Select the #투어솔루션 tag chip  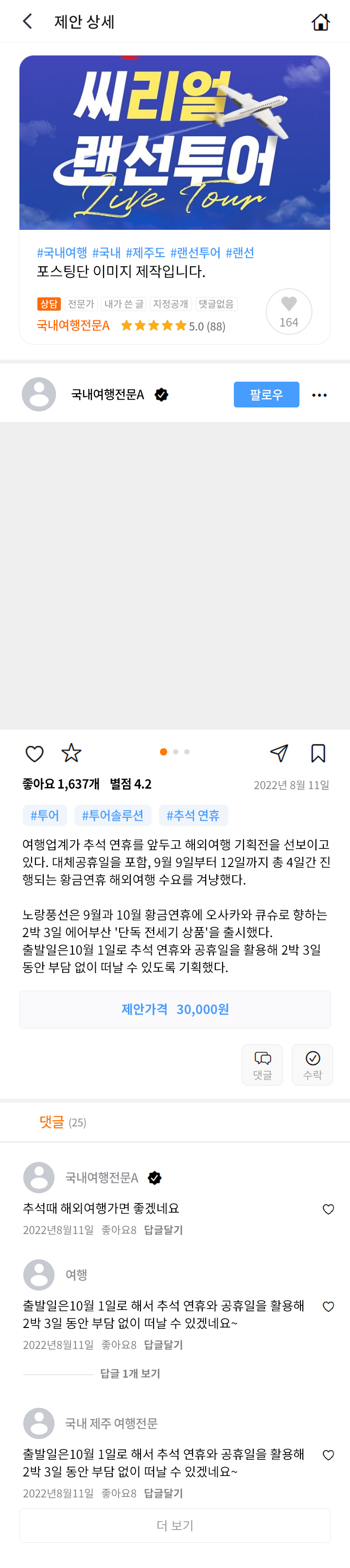pyautogui.click(x=112, y=815)
